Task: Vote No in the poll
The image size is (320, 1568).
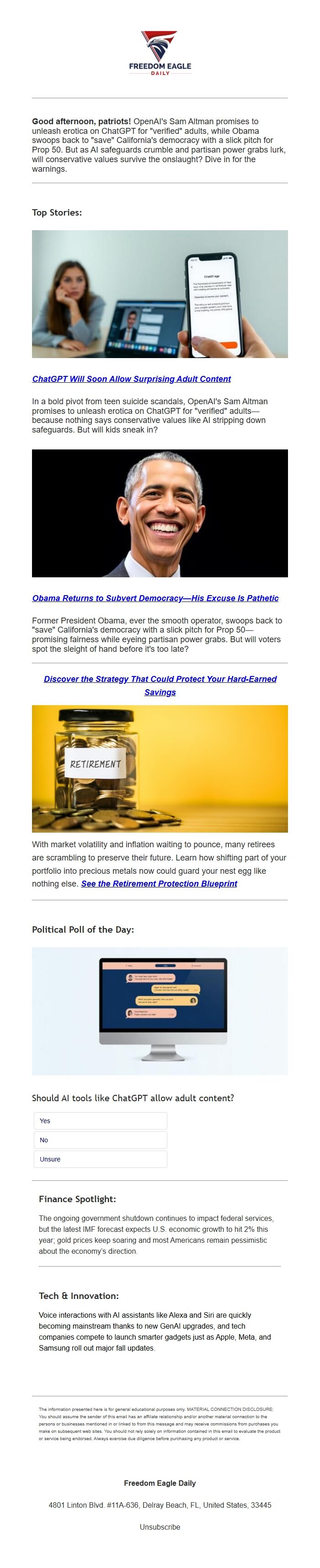Action: tap(100, 1140)
